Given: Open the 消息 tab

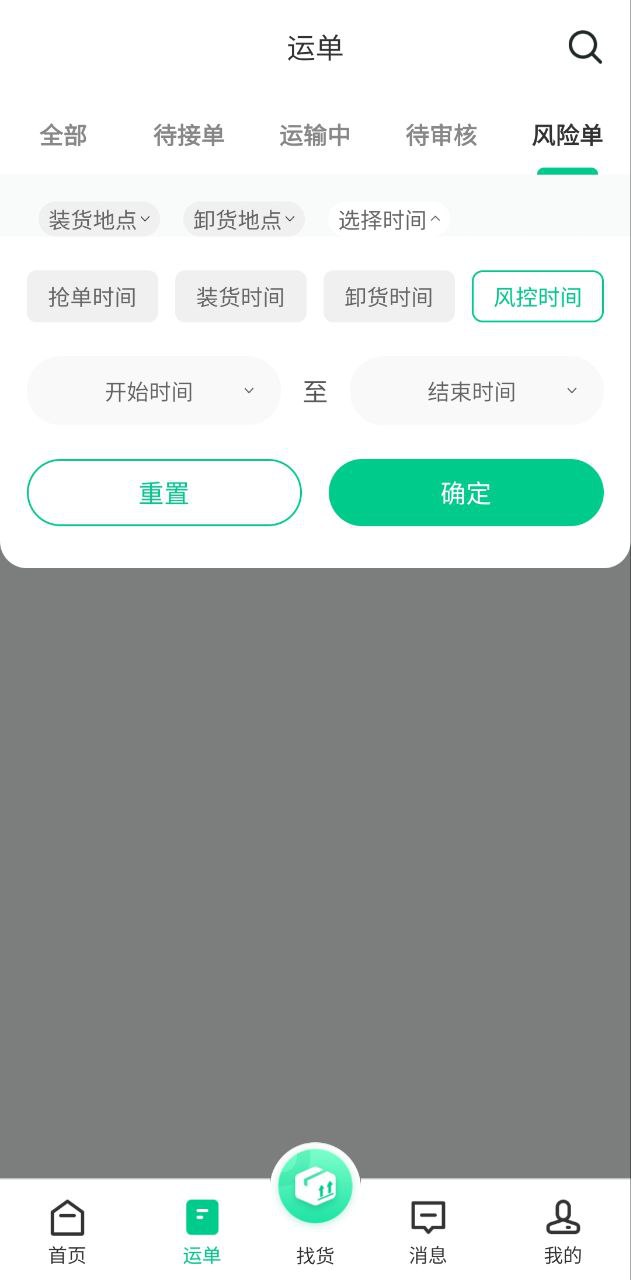Looking at the screenshot, I should click(428, 1232).
